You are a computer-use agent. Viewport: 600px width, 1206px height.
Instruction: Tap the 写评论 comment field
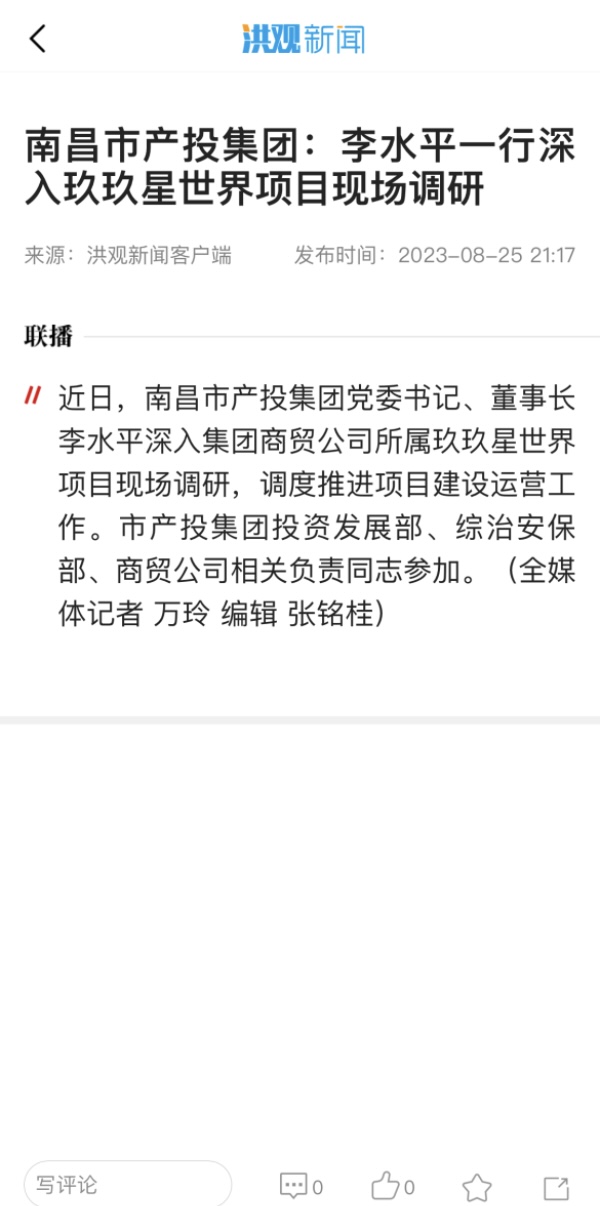pos(128,1186)
